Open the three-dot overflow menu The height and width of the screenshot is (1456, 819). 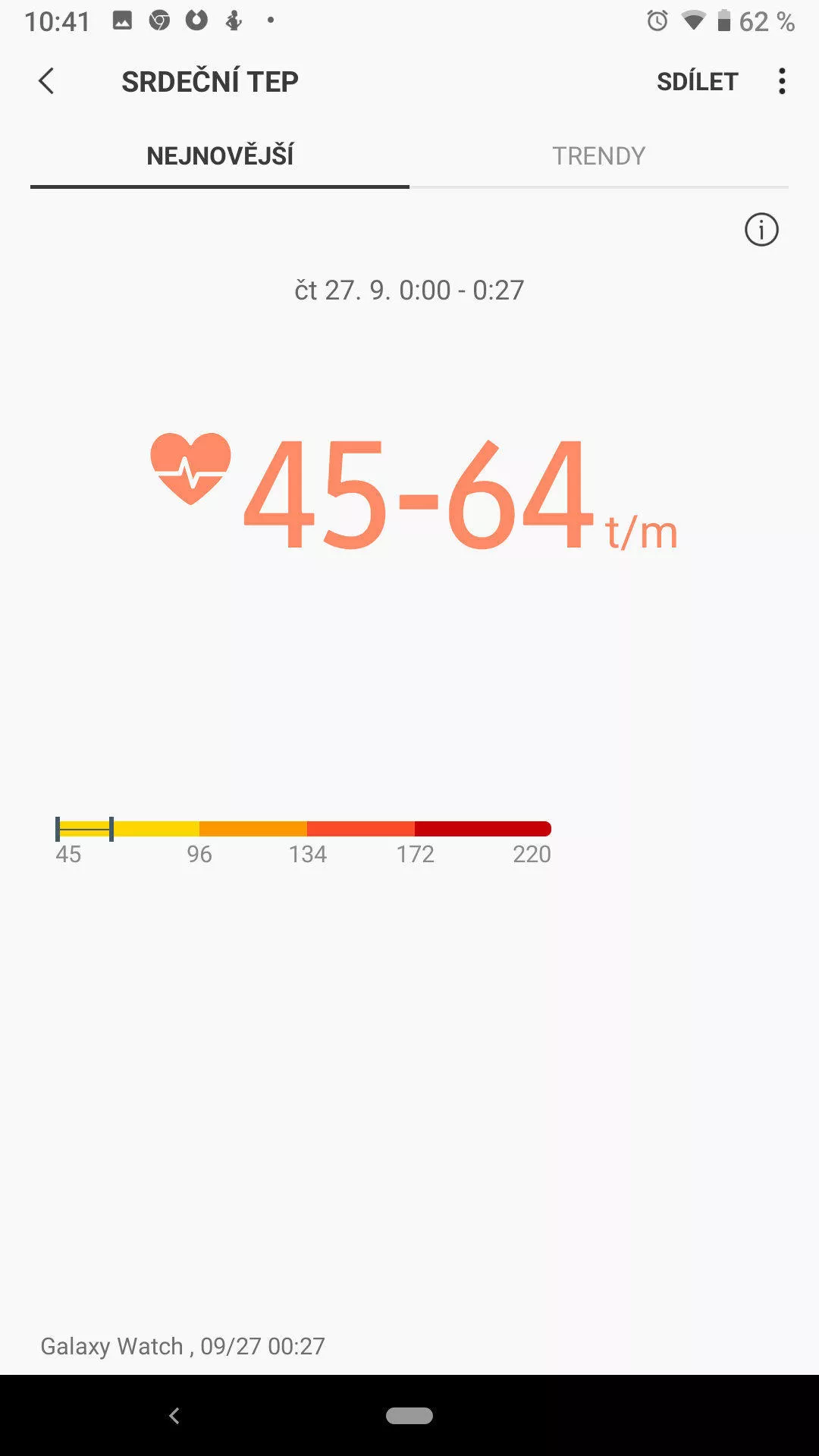[782, 81]
